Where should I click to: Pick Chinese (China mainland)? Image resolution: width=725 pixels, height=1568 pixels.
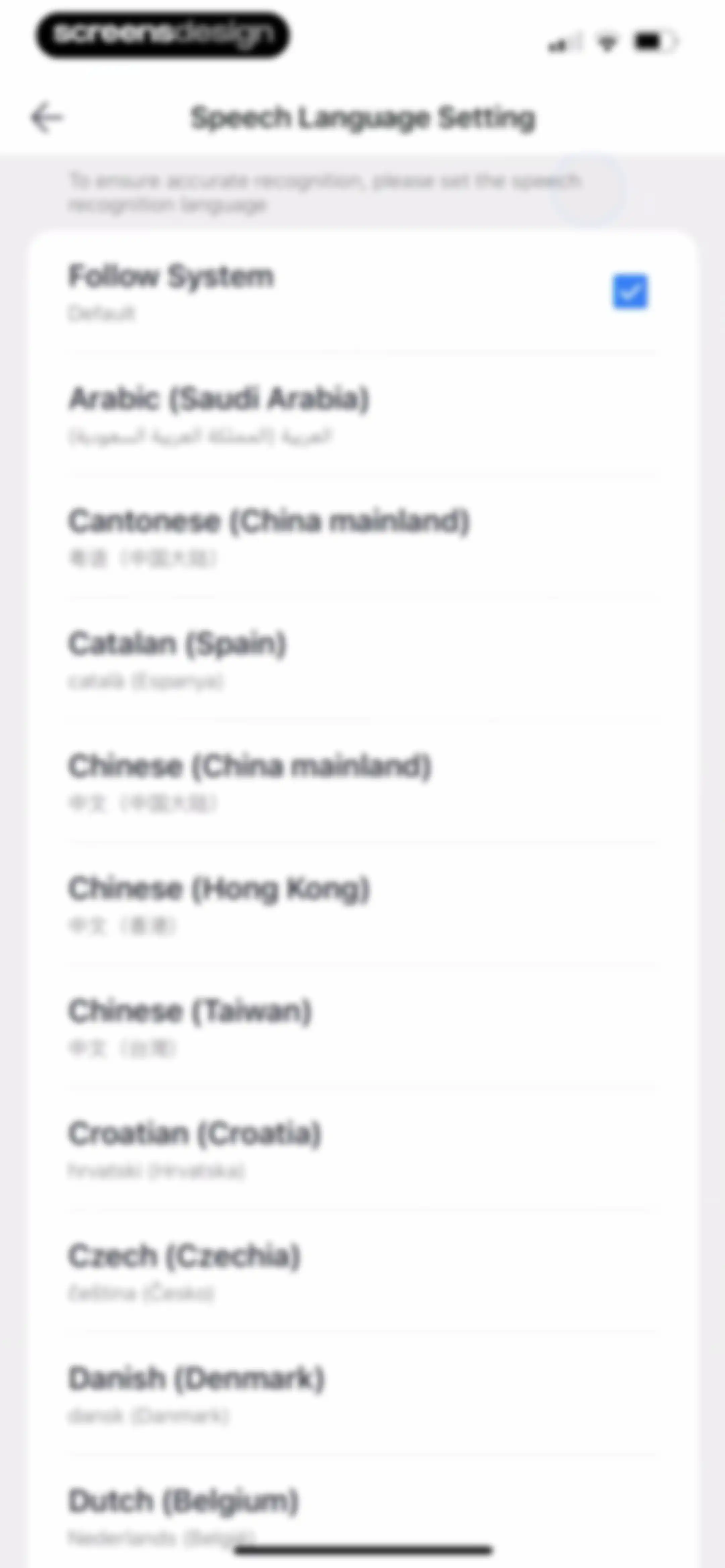point(362,782)
